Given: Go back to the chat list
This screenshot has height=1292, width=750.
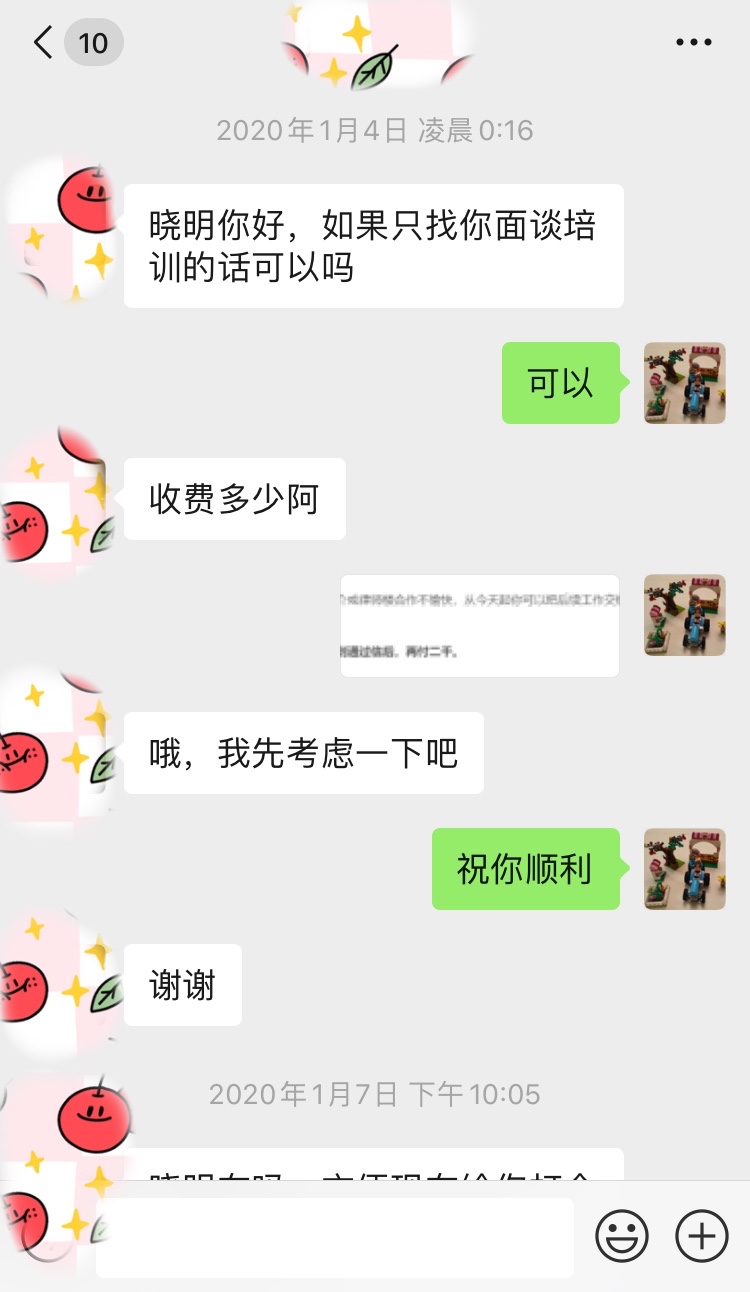Looking at the screenshot, I should click(x=43, y=43).
